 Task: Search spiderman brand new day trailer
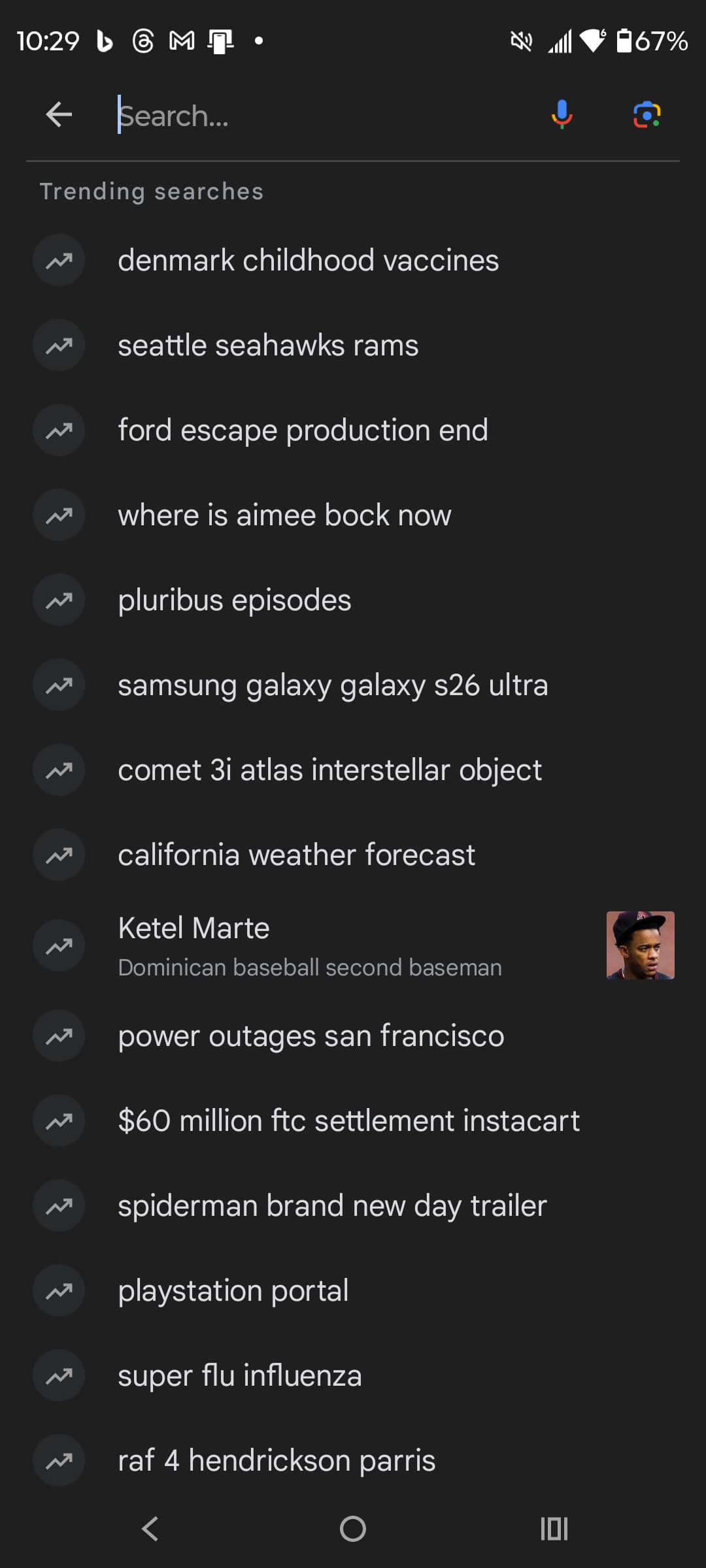click(332, 1206)
